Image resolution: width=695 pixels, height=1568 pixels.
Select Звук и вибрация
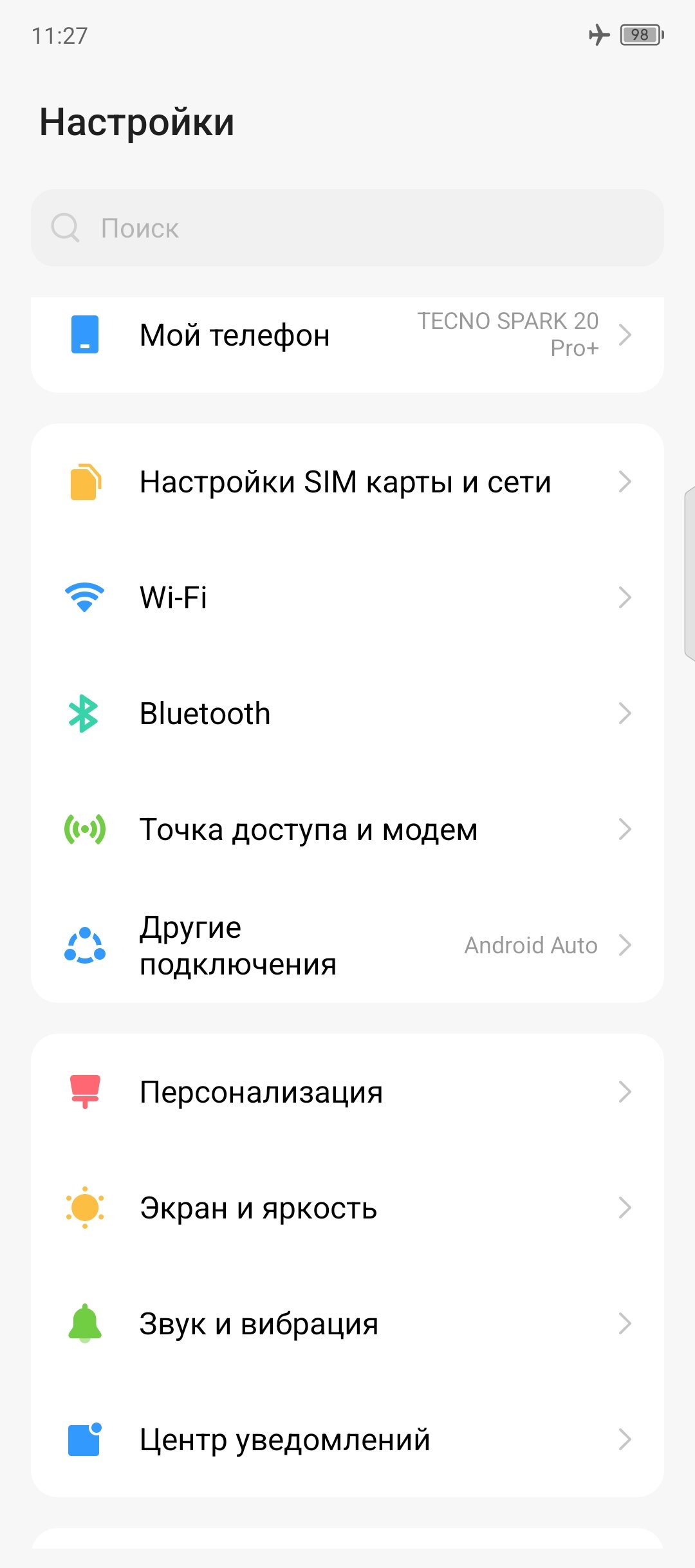tap(347, 1323)
